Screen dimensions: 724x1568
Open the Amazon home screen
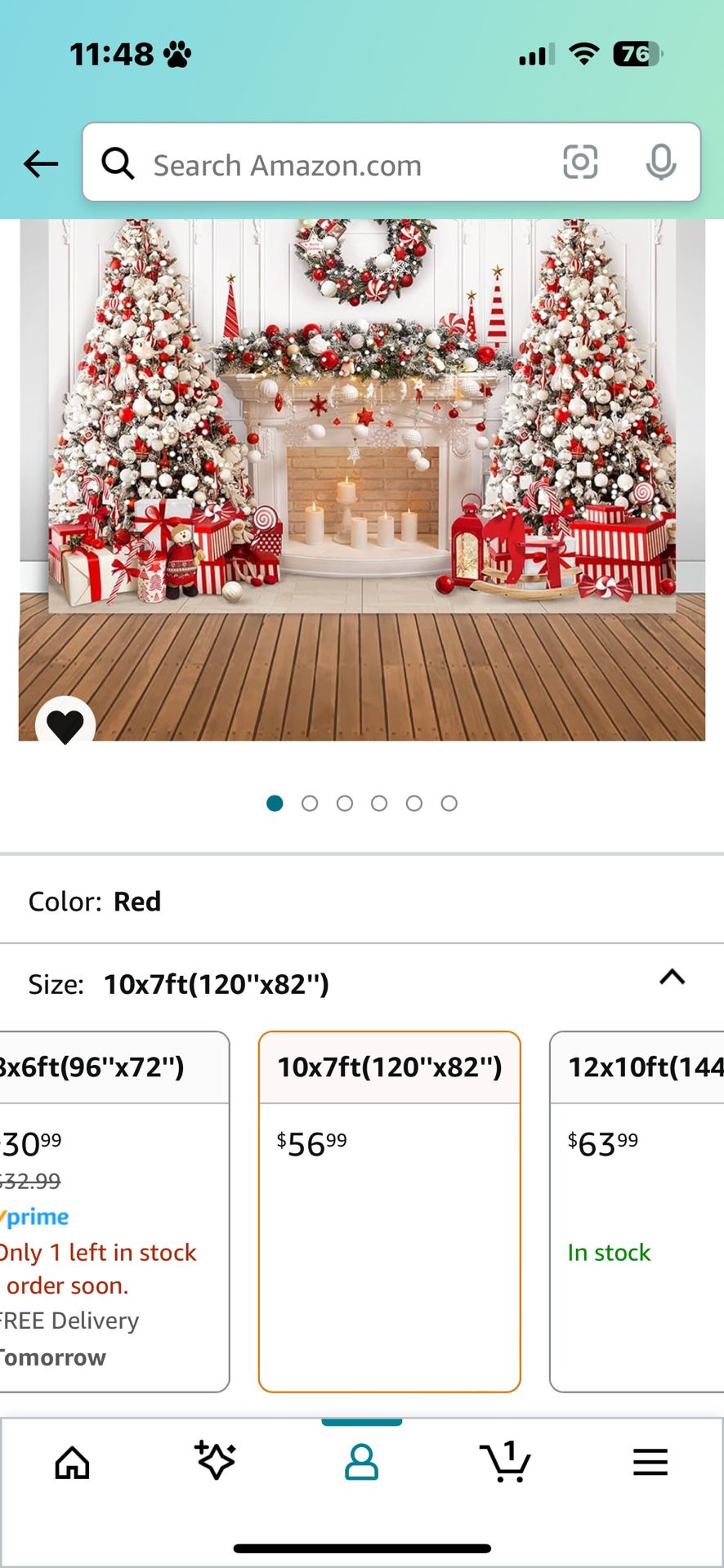pyautogui.click(x=72, y=1462)
